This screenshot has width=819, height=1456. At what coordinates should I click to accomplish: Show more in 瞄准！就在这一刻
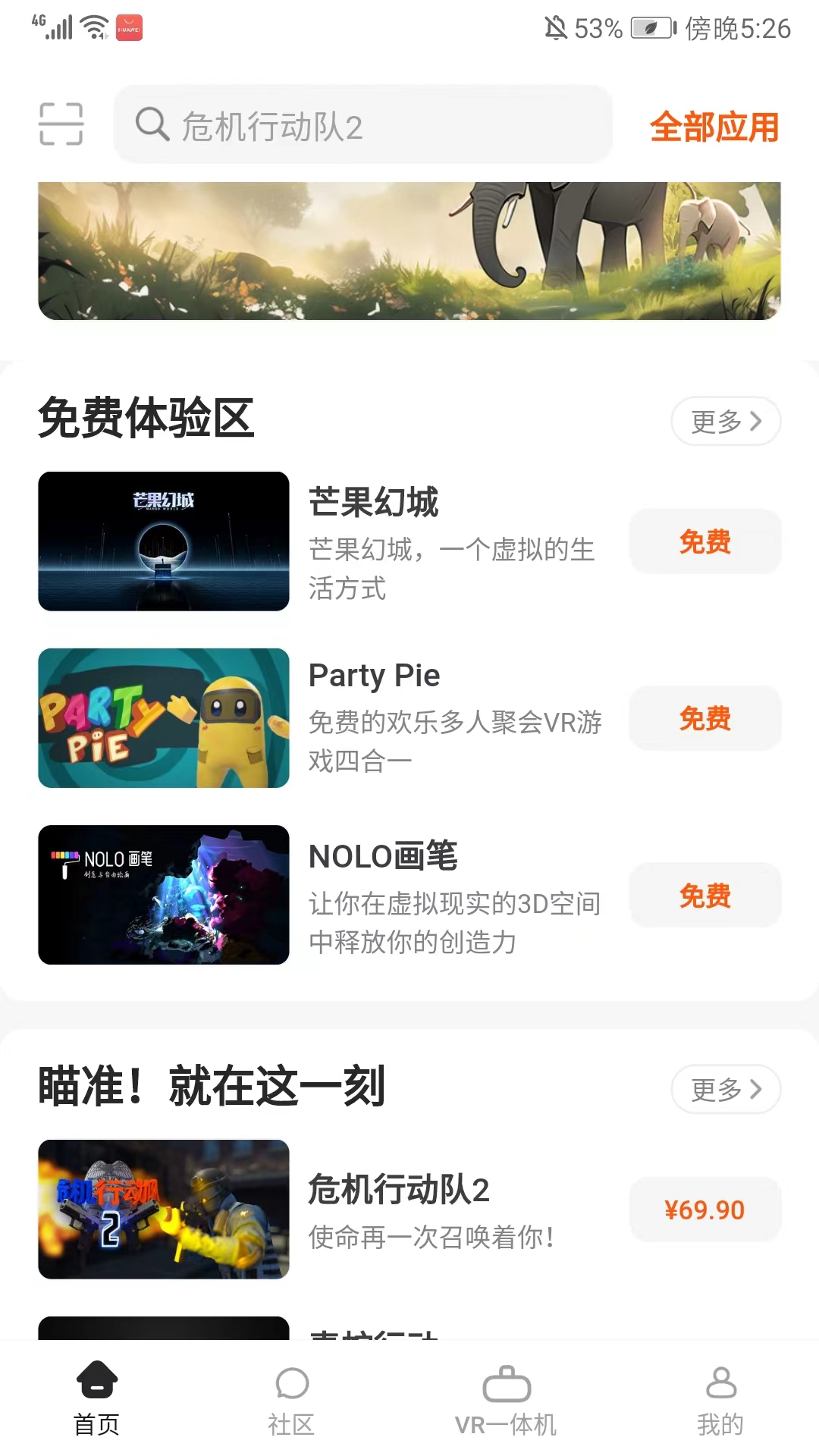[x=725, y=1090]
